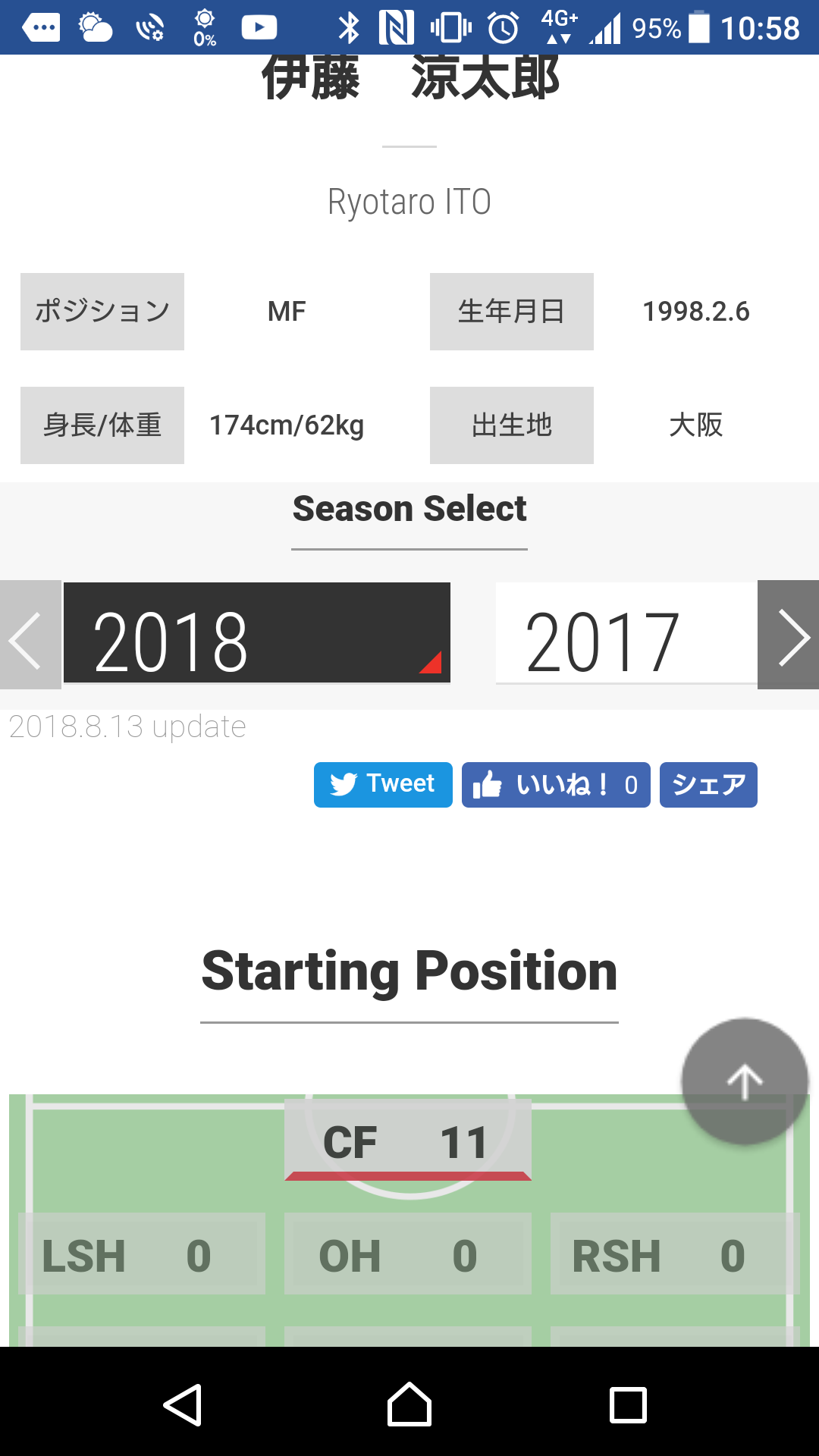Tweet this player profile

tap(383, 785)
